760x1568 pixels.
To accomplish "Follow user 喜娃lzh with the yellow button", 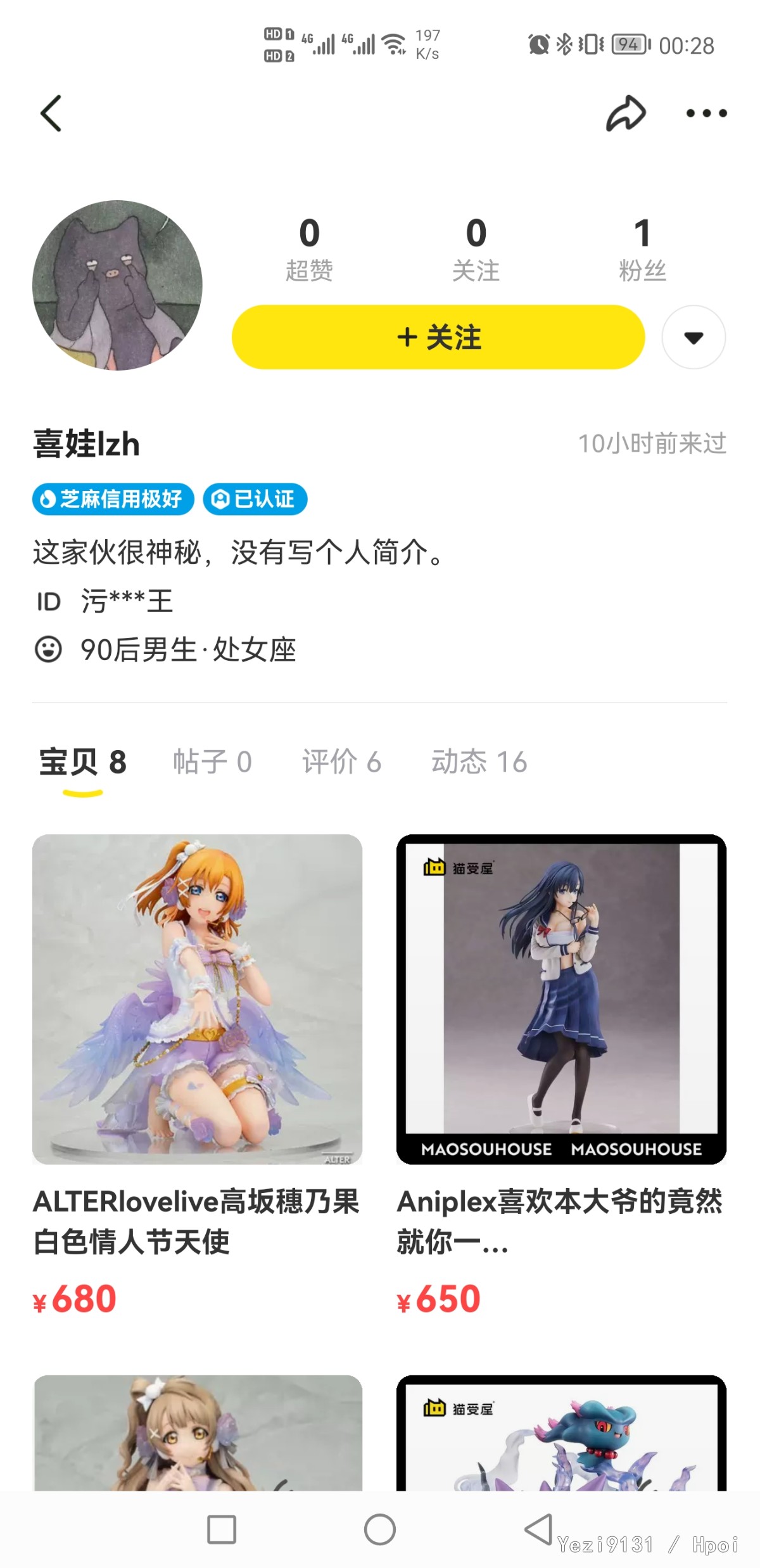I will 438,337.
